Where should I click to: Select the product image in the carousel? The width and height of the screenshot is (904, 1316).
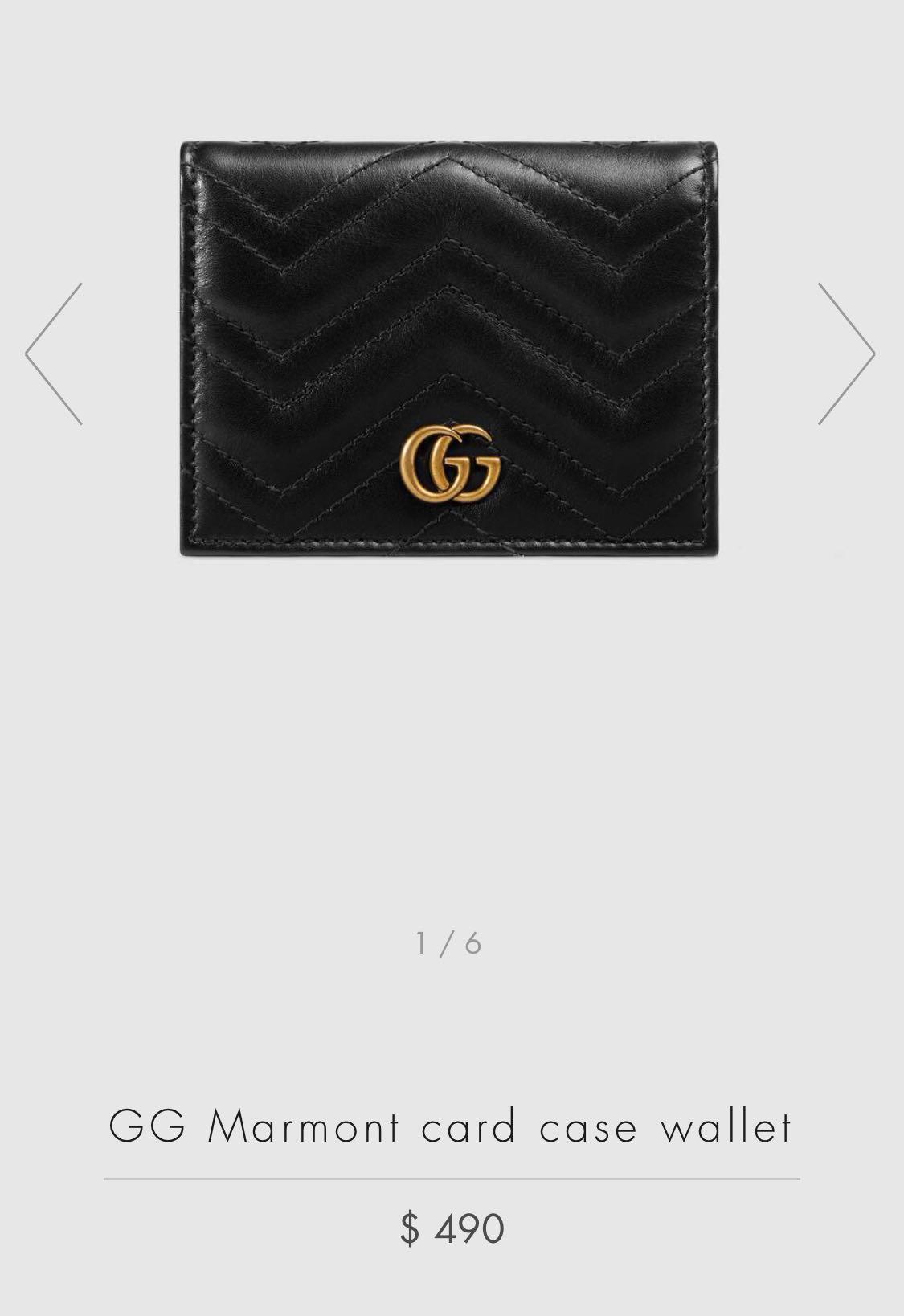(x=452, y=345)
